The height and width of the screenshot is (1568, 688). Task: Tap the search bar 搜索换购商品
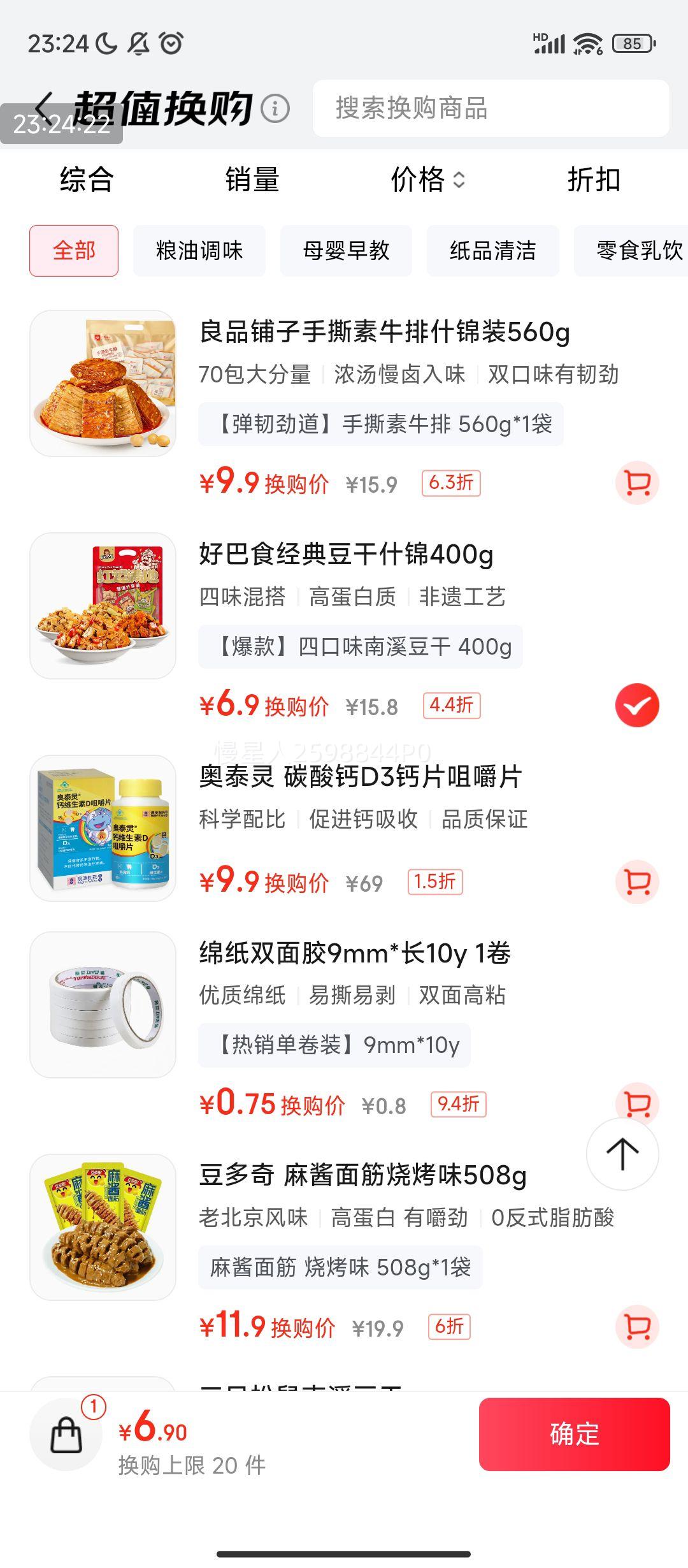coord(491,110)
